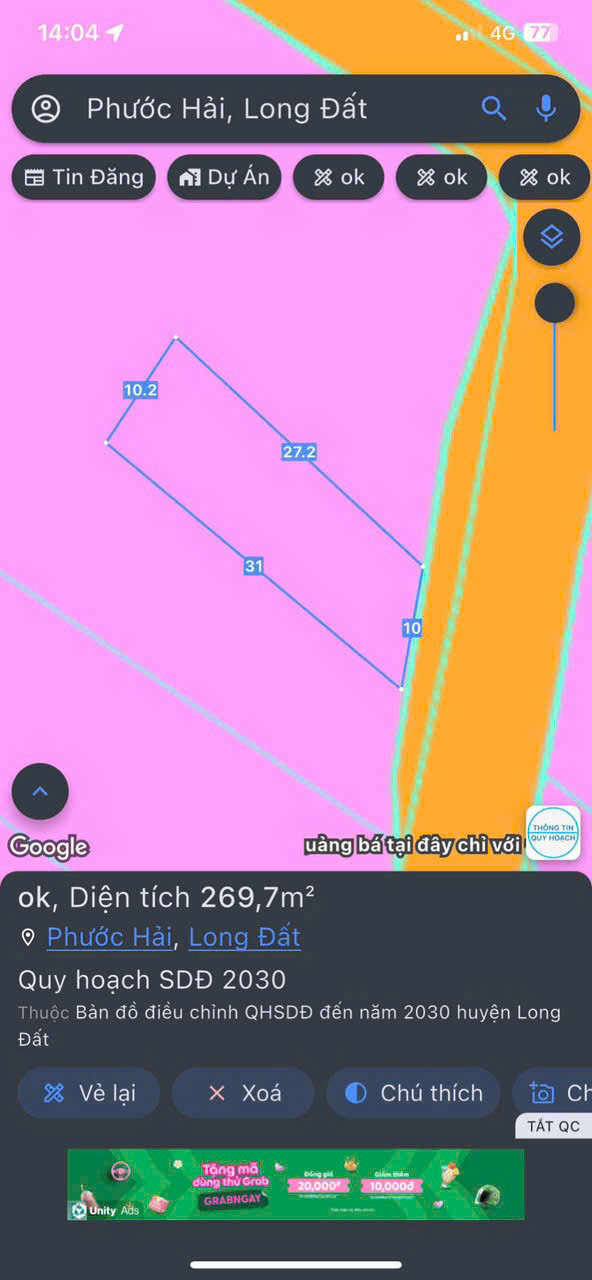Tap Vẽ lại to redraw the area
This screenshot has height=1280, width=592.
[x=89, y=1093]
